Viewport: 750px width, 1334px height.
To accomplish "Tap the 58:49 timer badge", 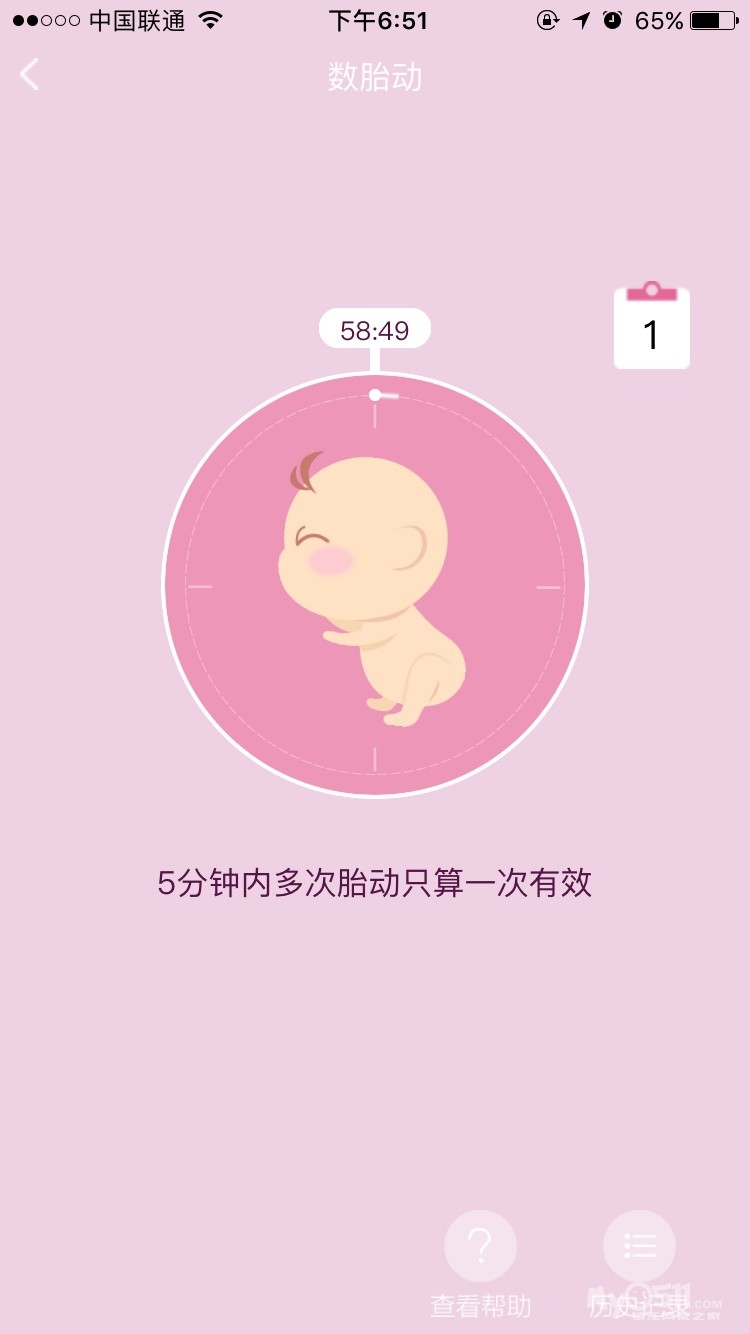I will pos(375,329).
